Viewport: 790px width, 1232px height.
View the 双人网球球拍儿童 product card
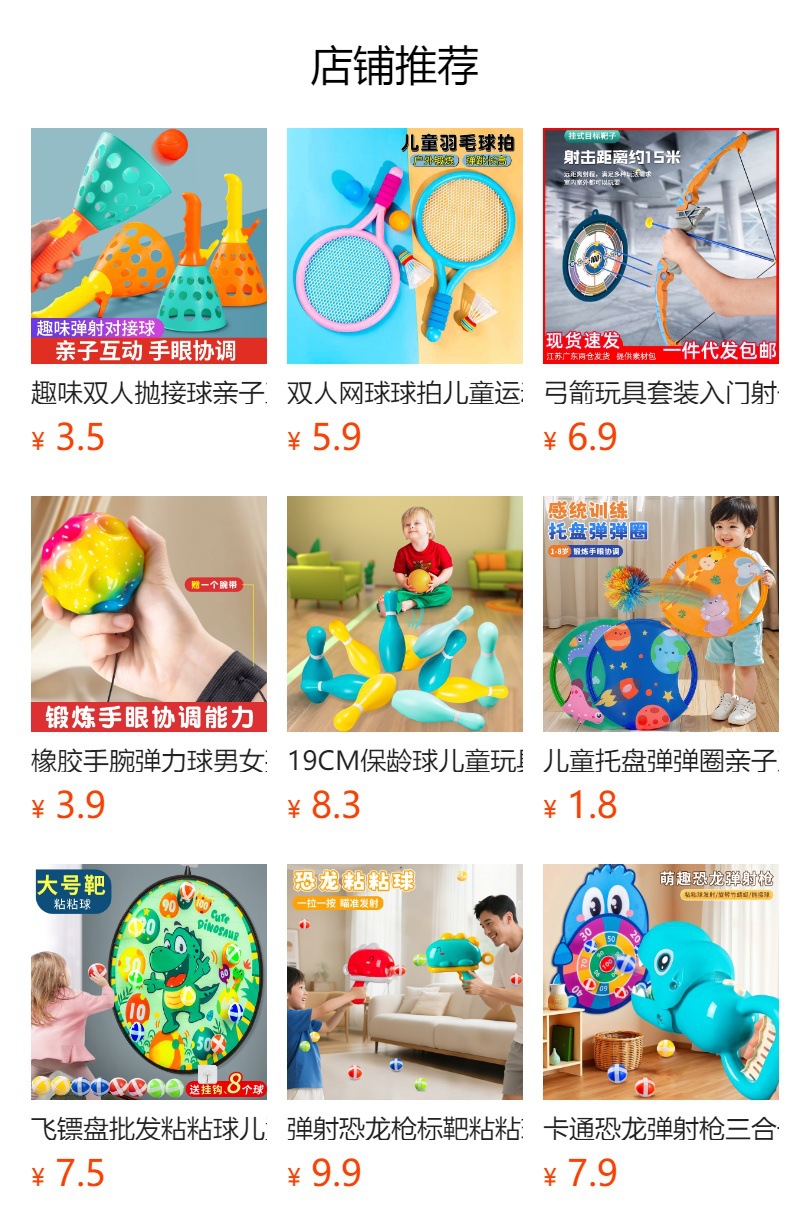pyautogui.click(x=404, y=246)
